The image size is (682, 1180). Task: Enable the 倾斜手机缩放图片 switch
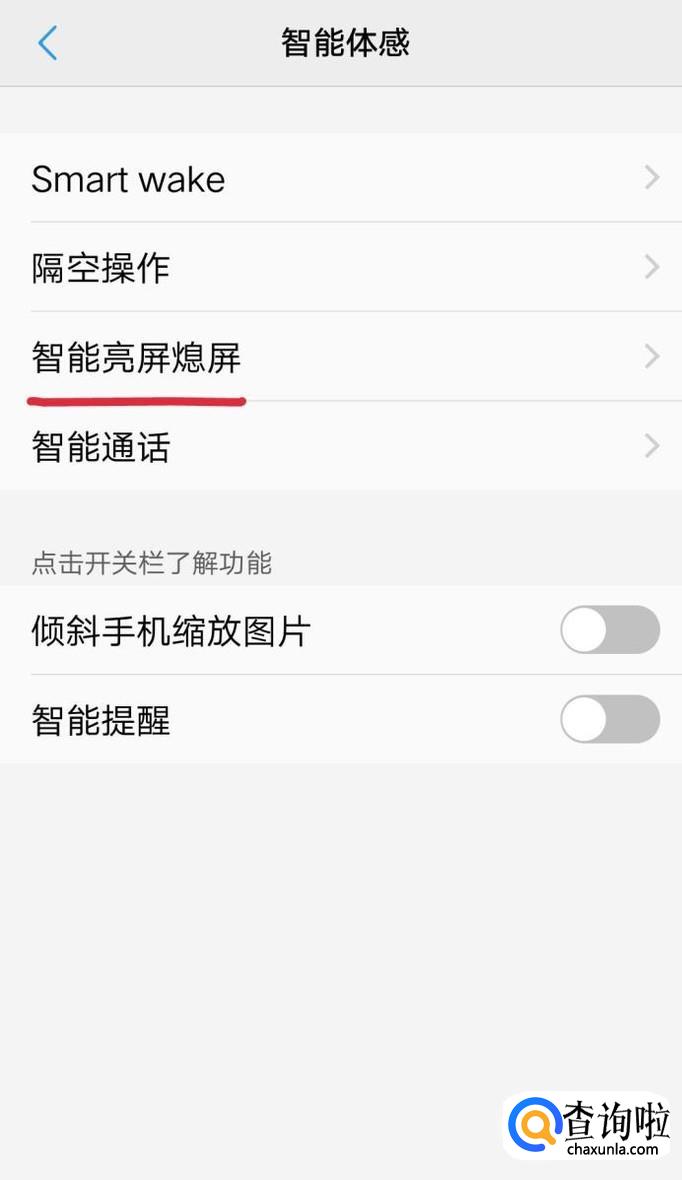click(609, 631)
